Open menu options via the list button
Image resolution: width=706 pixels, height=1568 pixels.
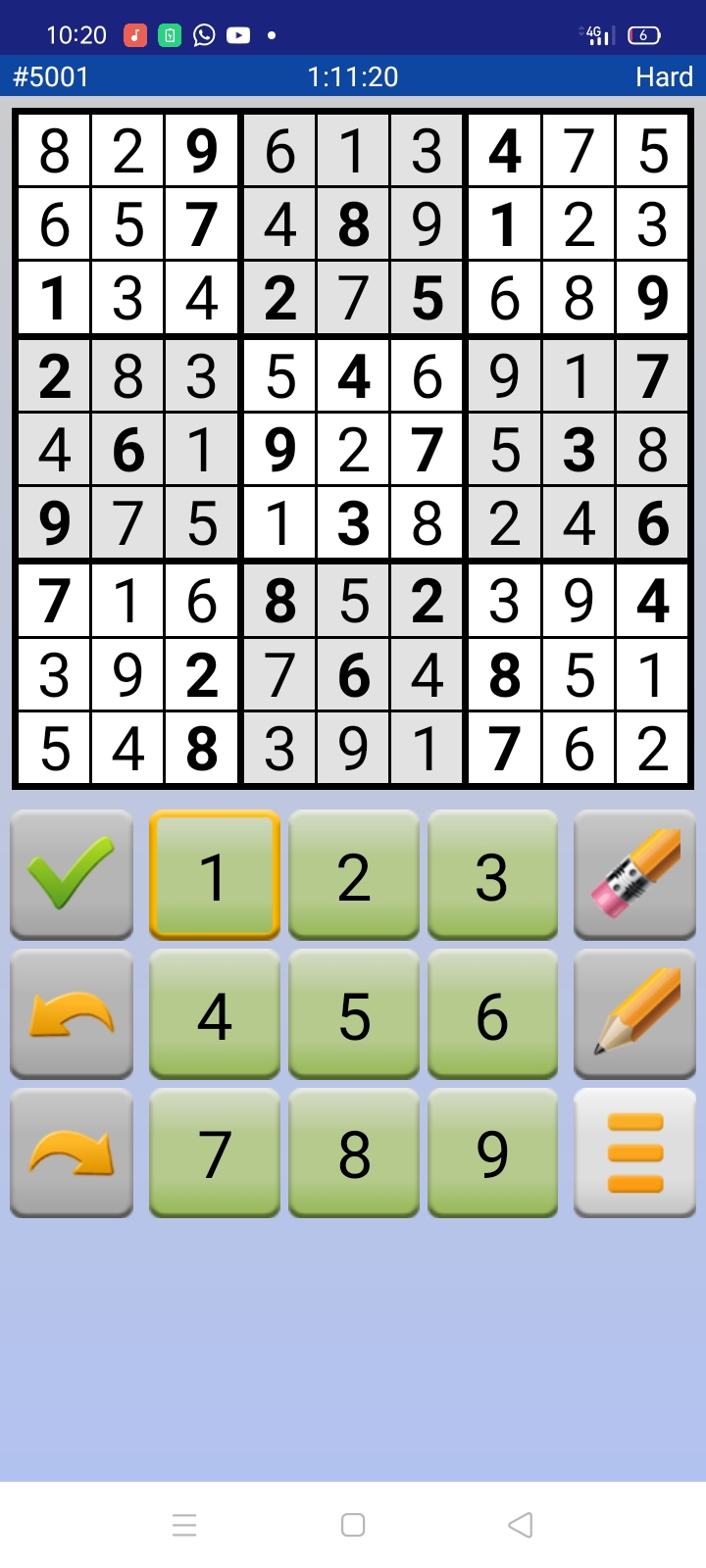tap(634, 1152)
